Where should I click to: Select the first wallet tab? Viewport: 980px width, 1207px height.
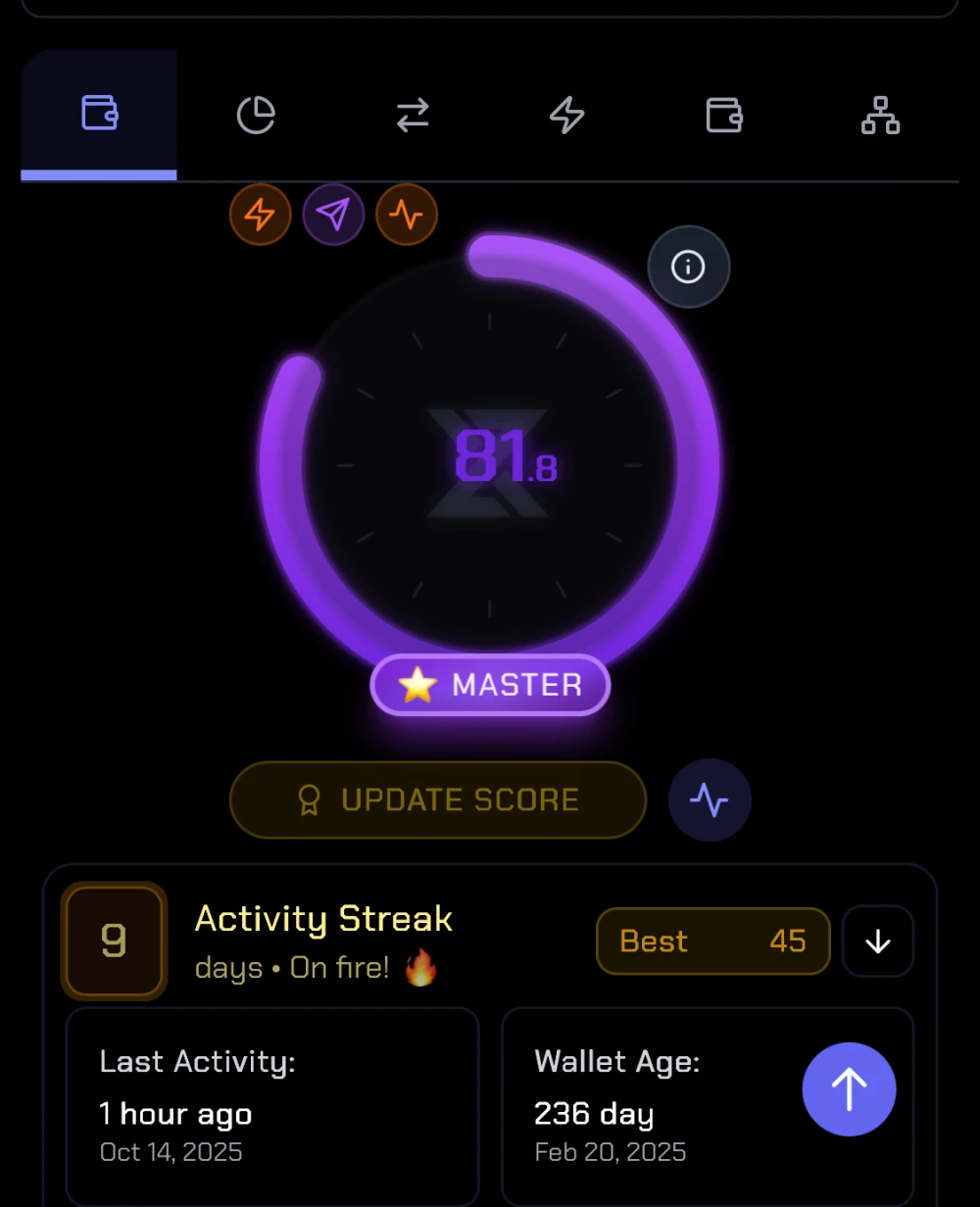[99, 114]
